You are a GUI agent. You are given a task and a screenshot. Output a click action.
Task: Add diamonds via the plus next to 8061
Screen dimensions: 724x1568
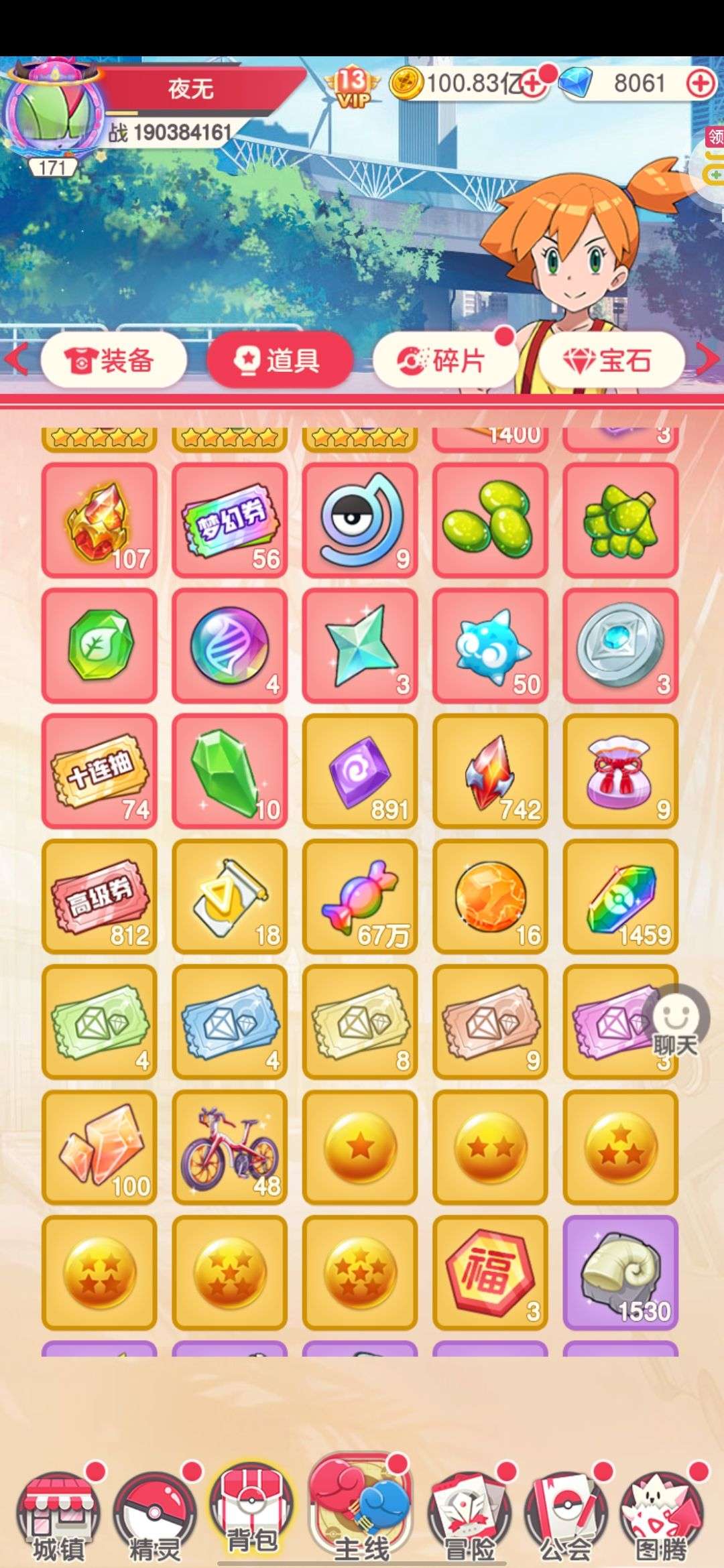[x=701, y=83]
